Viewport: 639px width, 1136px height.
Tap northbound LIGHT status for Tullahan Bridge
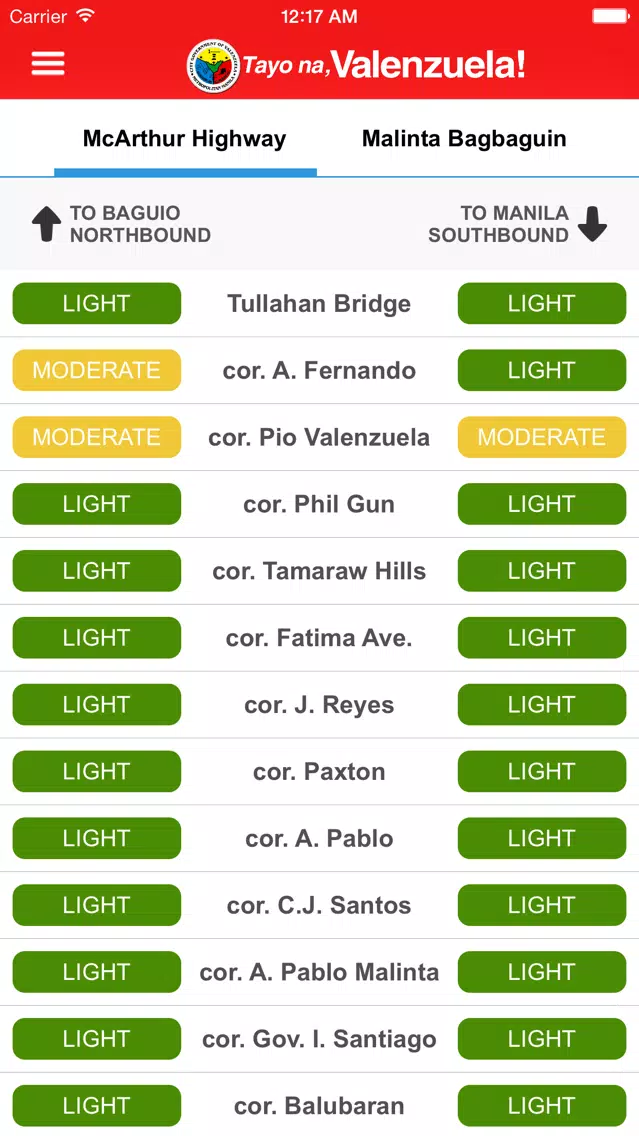coord(96,304)
